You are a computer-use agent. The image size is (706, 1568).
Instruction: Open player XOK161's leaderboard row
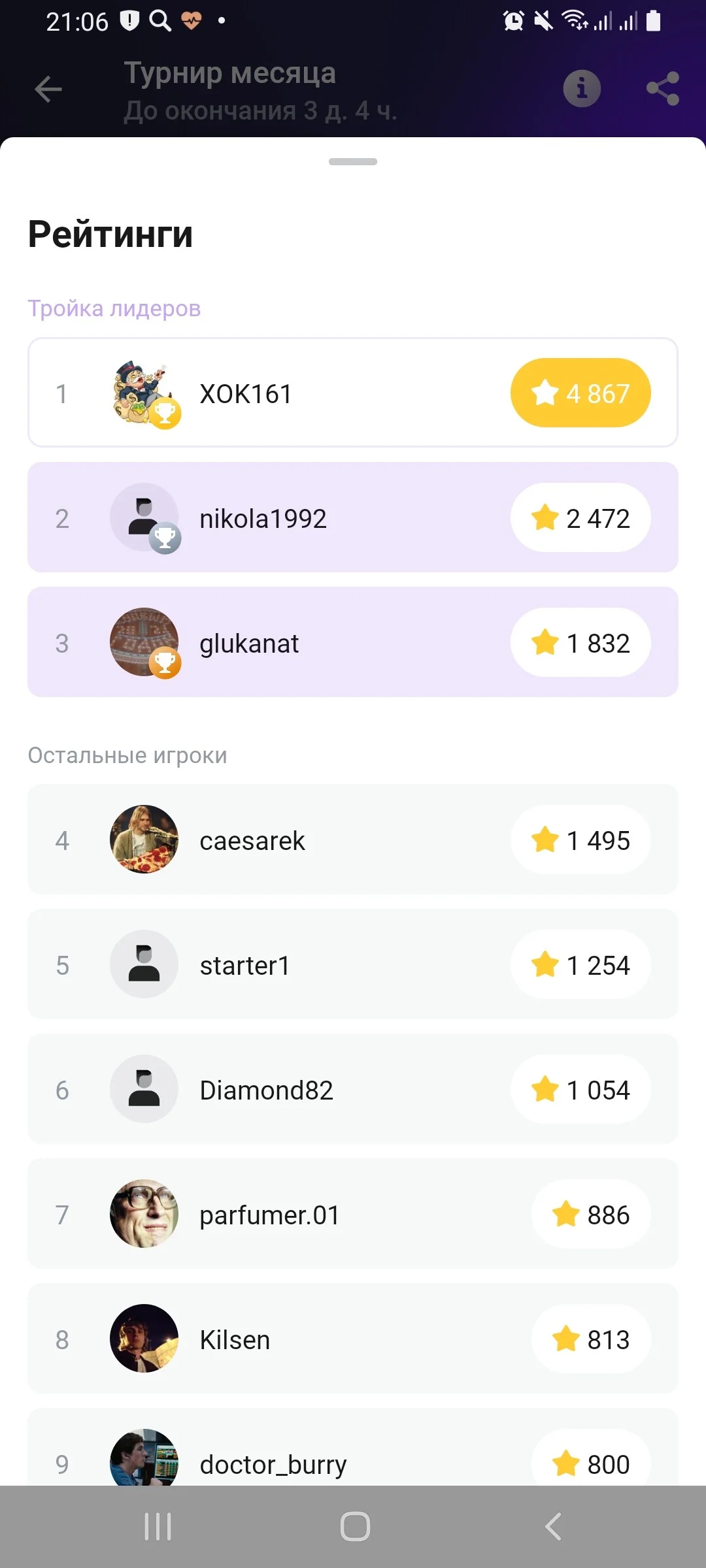353,393
